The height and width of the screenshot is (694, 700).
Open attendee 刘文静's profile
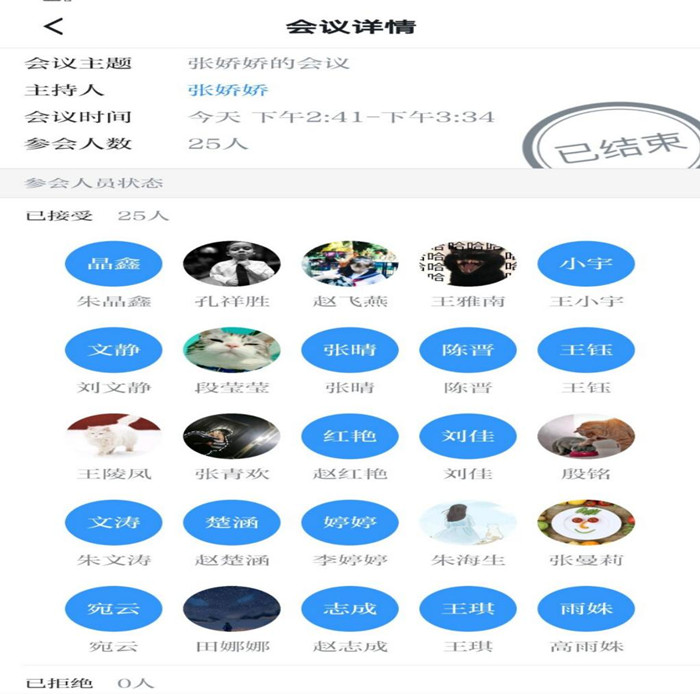[x=114, y=351]
